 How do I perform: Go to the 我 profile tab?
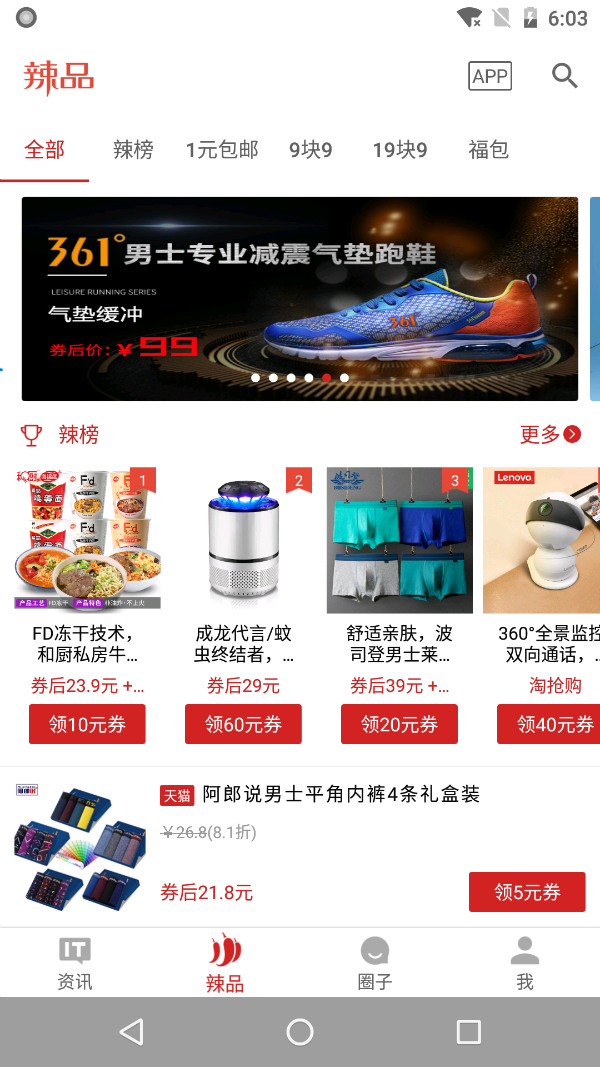(x=525, y=963)
